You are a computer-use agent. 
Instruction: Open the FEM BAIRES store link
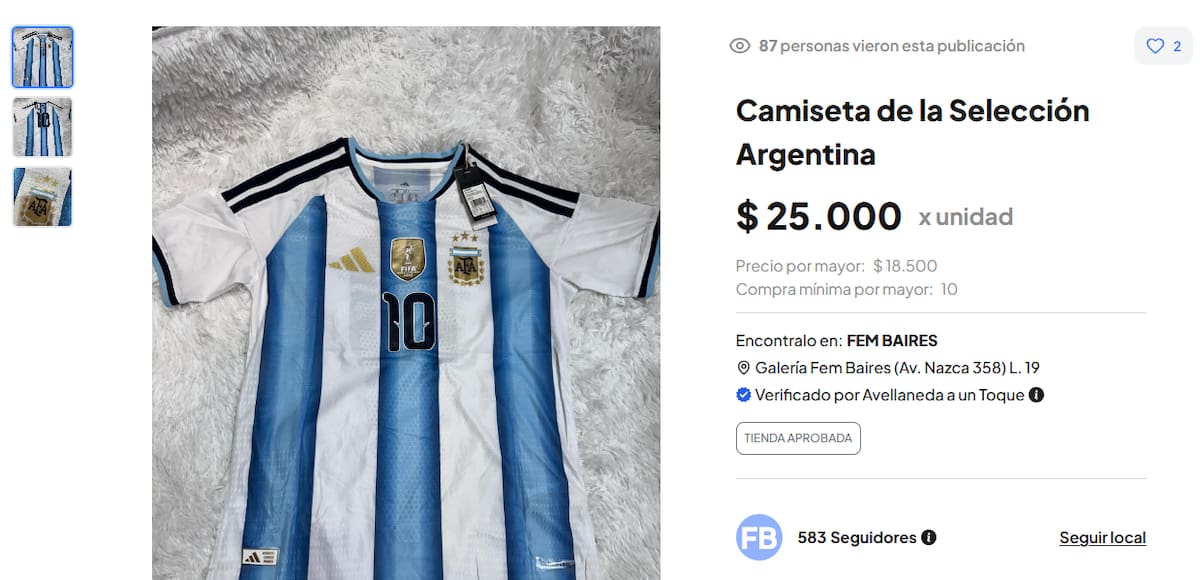892,341
